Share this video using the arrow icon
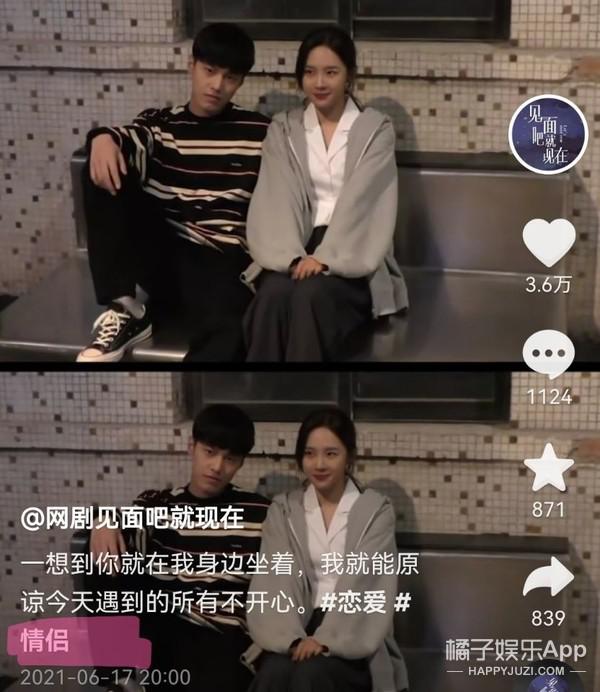This screenshot has height=692, width=600. tap(549, 578)
